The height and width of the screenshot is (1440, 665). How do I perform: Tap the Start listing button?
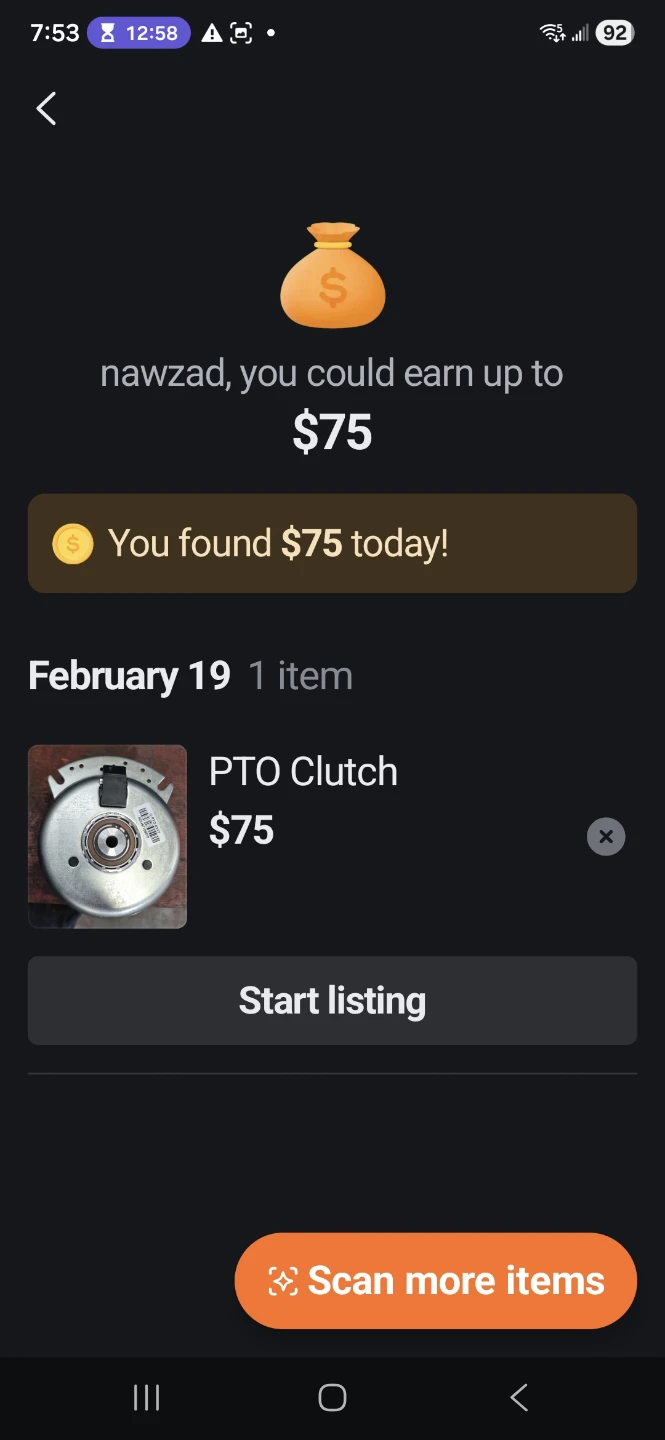[x=332, y=1000]
